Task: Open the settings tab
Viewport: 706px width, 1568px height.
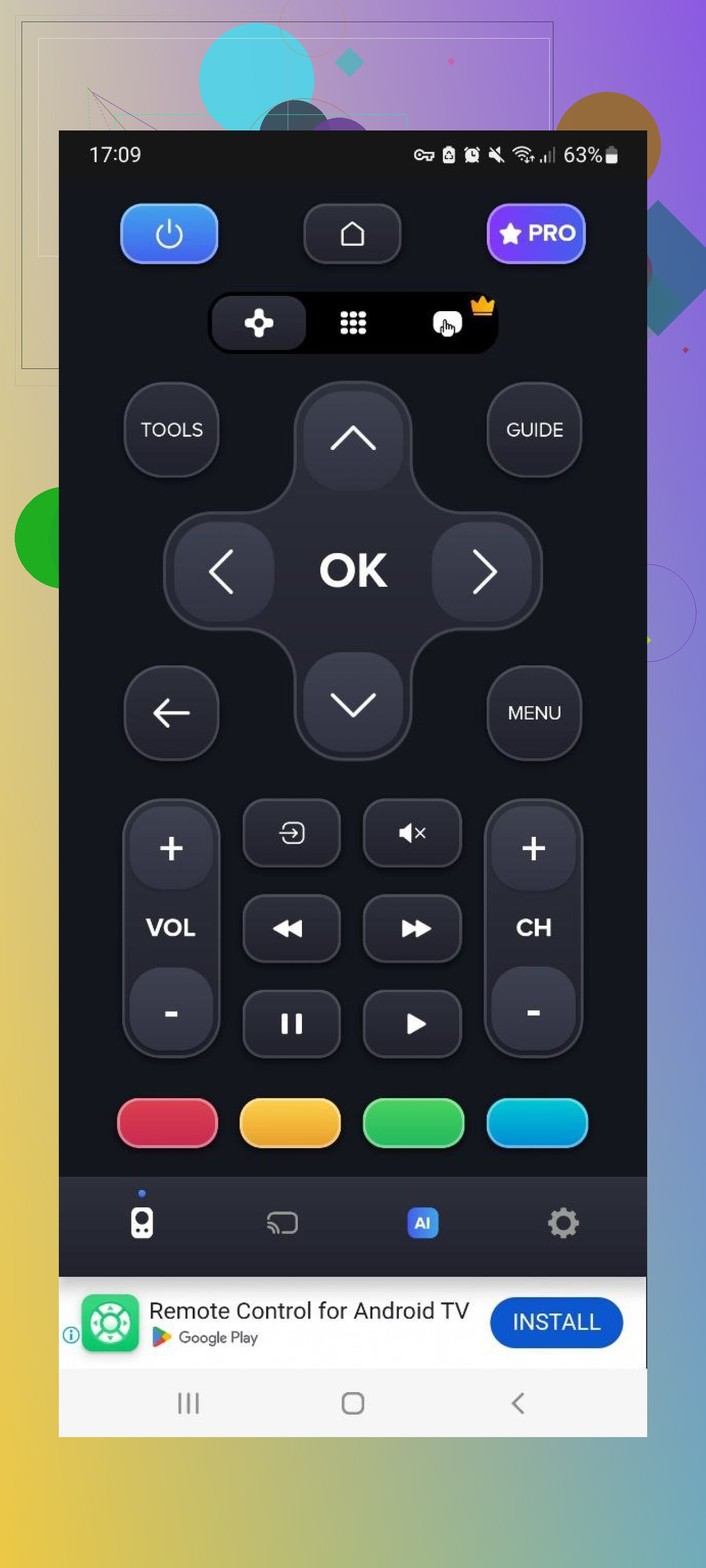Action: [563, 1222]
